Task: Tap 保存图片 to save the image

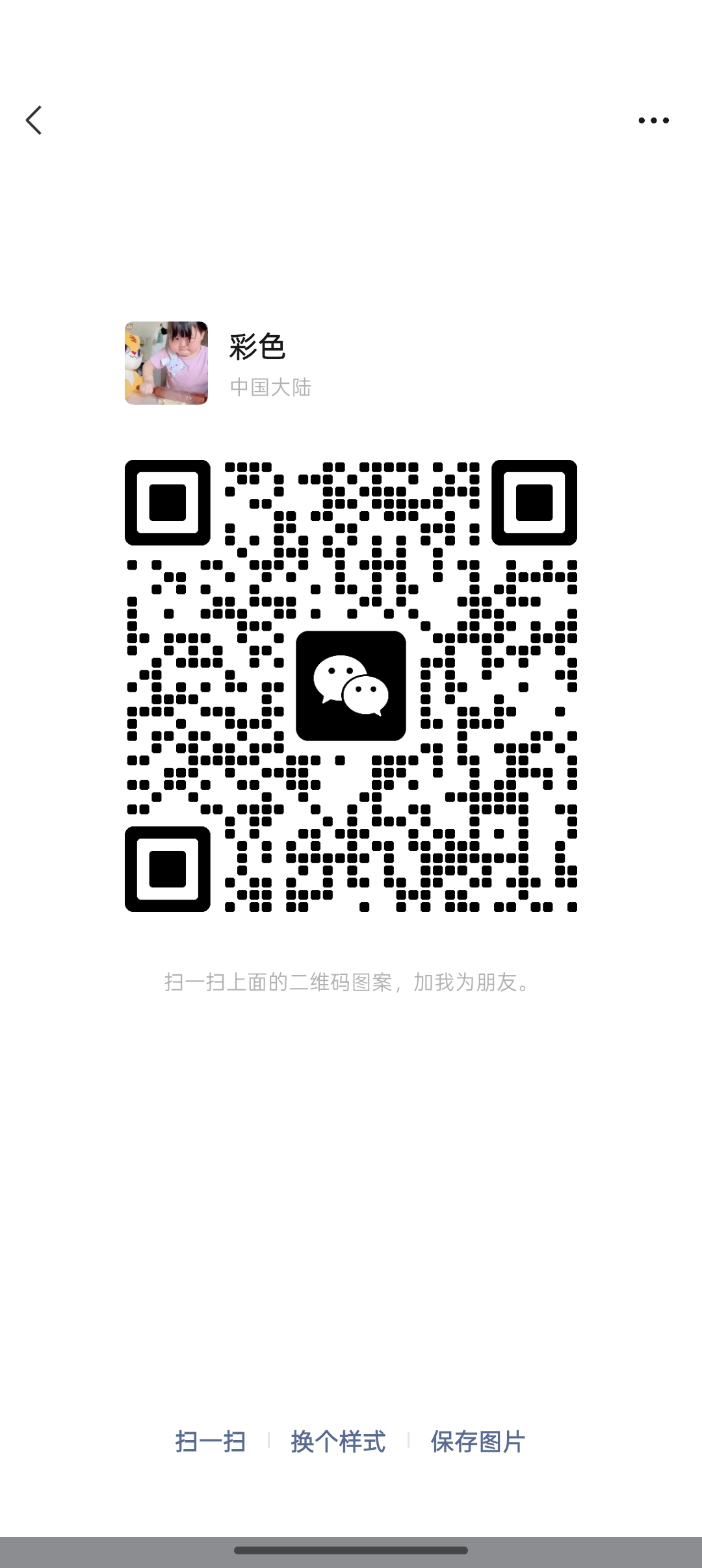Action: tap(478, 1442)
